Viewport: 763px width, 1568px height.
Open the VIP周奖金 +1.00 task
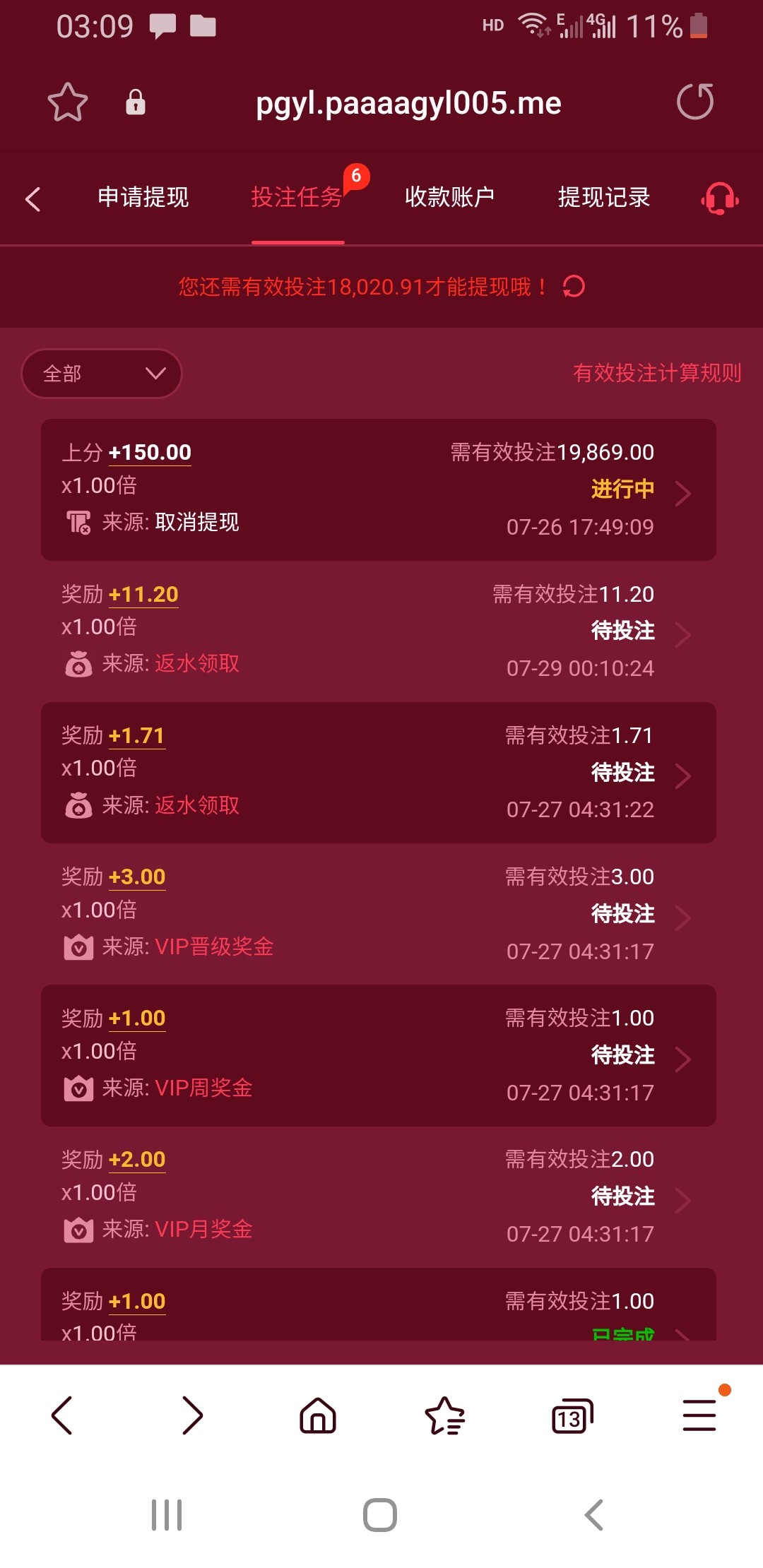click(x=379, y=1055)
